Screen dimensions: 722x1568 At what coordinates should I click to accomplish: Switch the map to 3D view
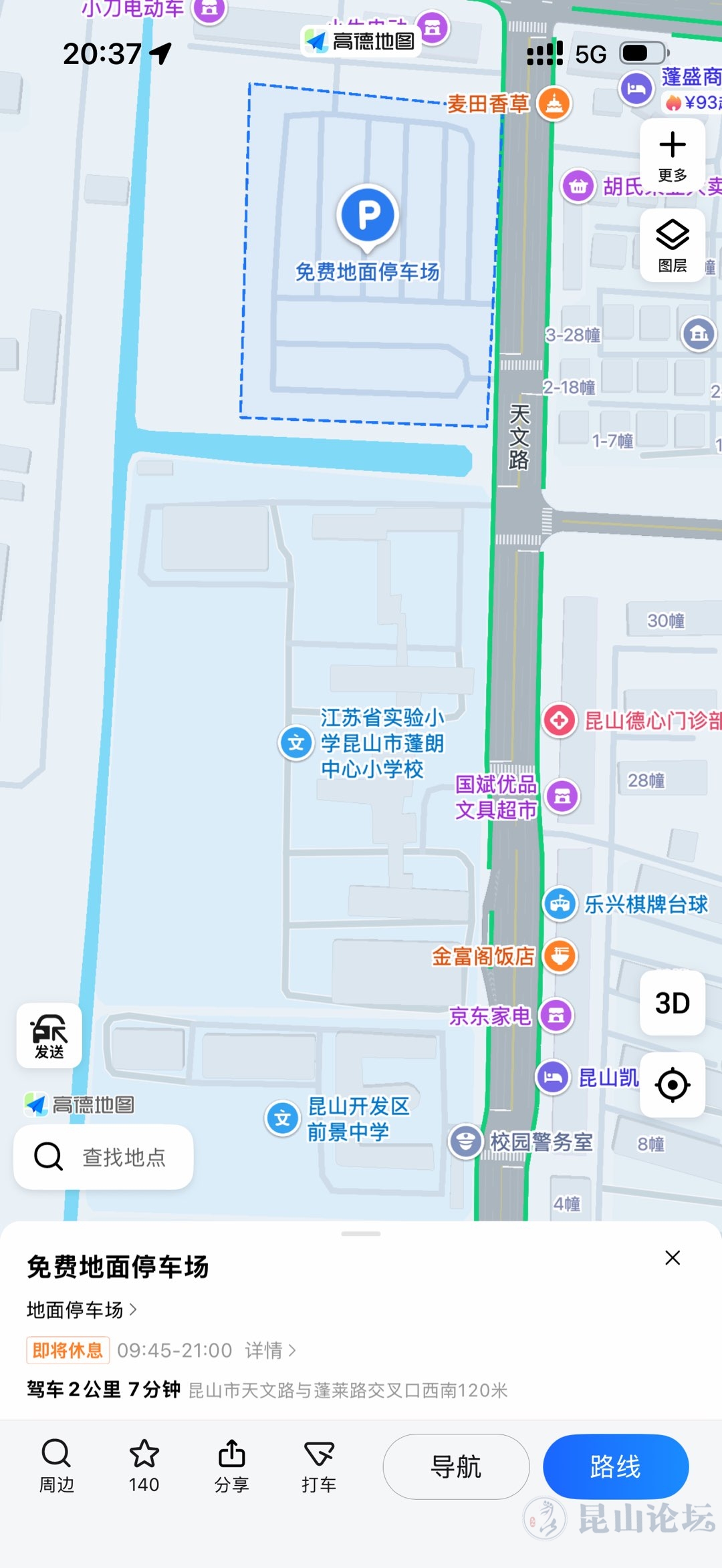[x=672, y=1003]
